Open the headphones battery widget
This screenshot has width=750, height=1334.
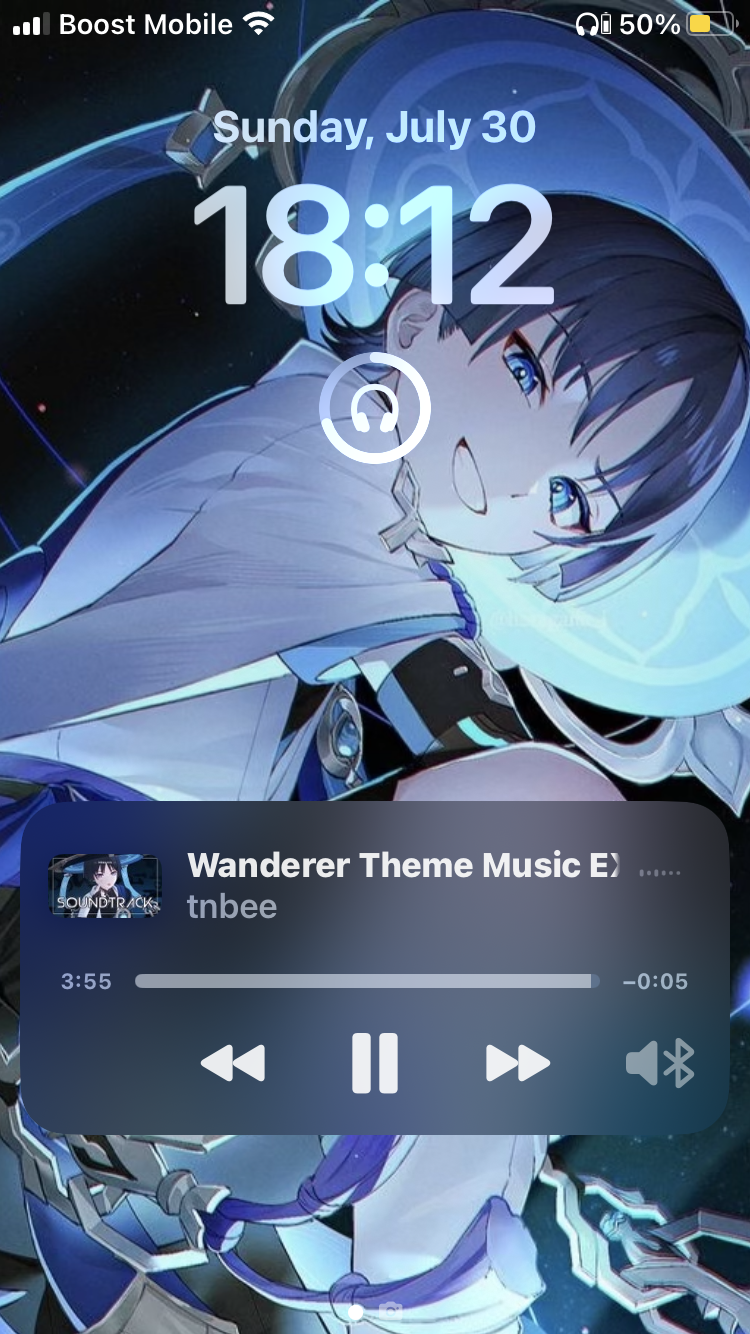point(375,407)
